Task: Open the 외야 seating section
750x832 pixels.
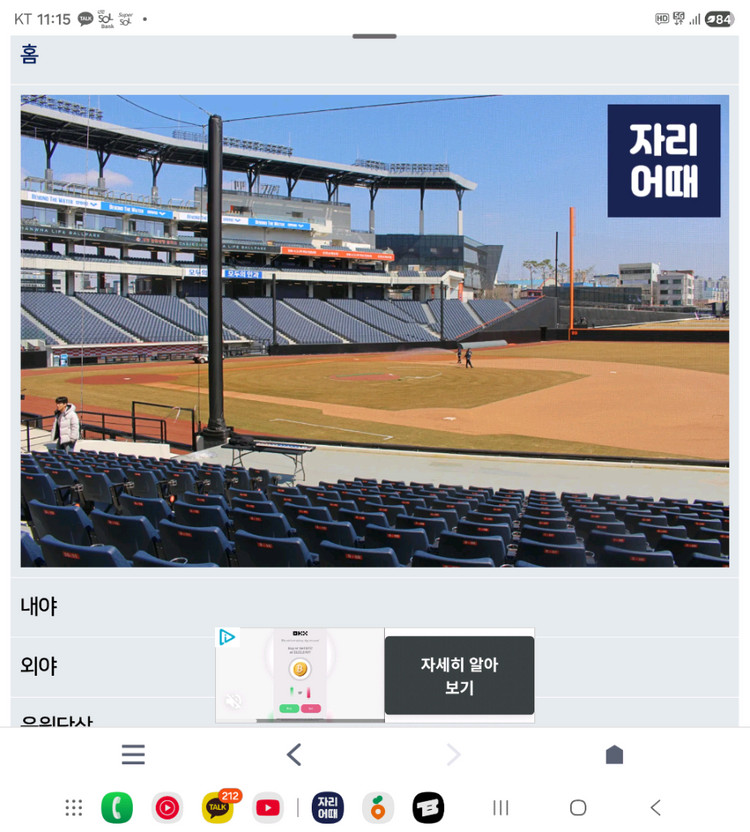Action: pos(40,666)
